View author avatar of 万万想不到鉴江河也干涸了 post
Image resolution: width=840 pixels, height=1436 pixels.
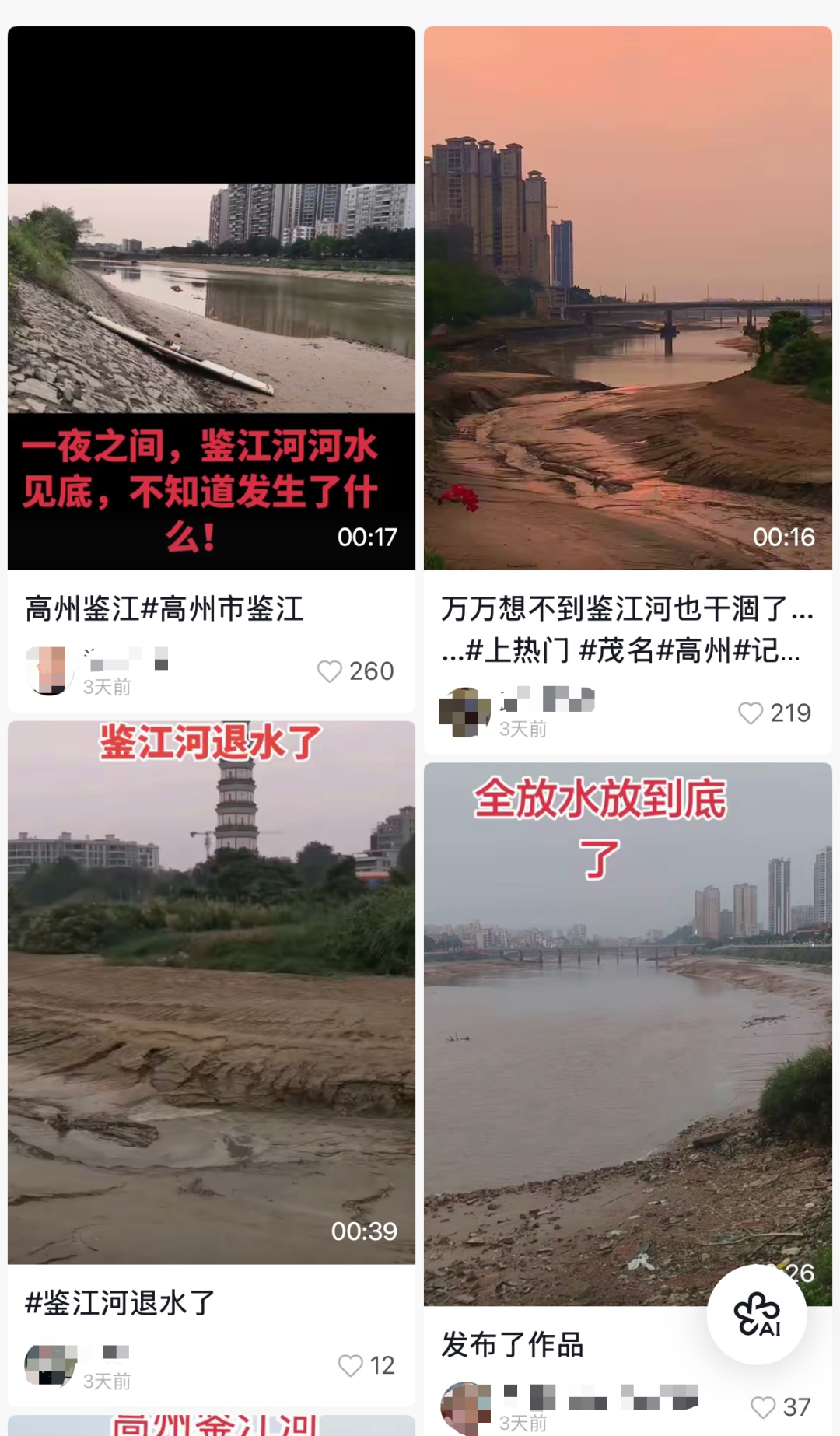pos(465,712)
